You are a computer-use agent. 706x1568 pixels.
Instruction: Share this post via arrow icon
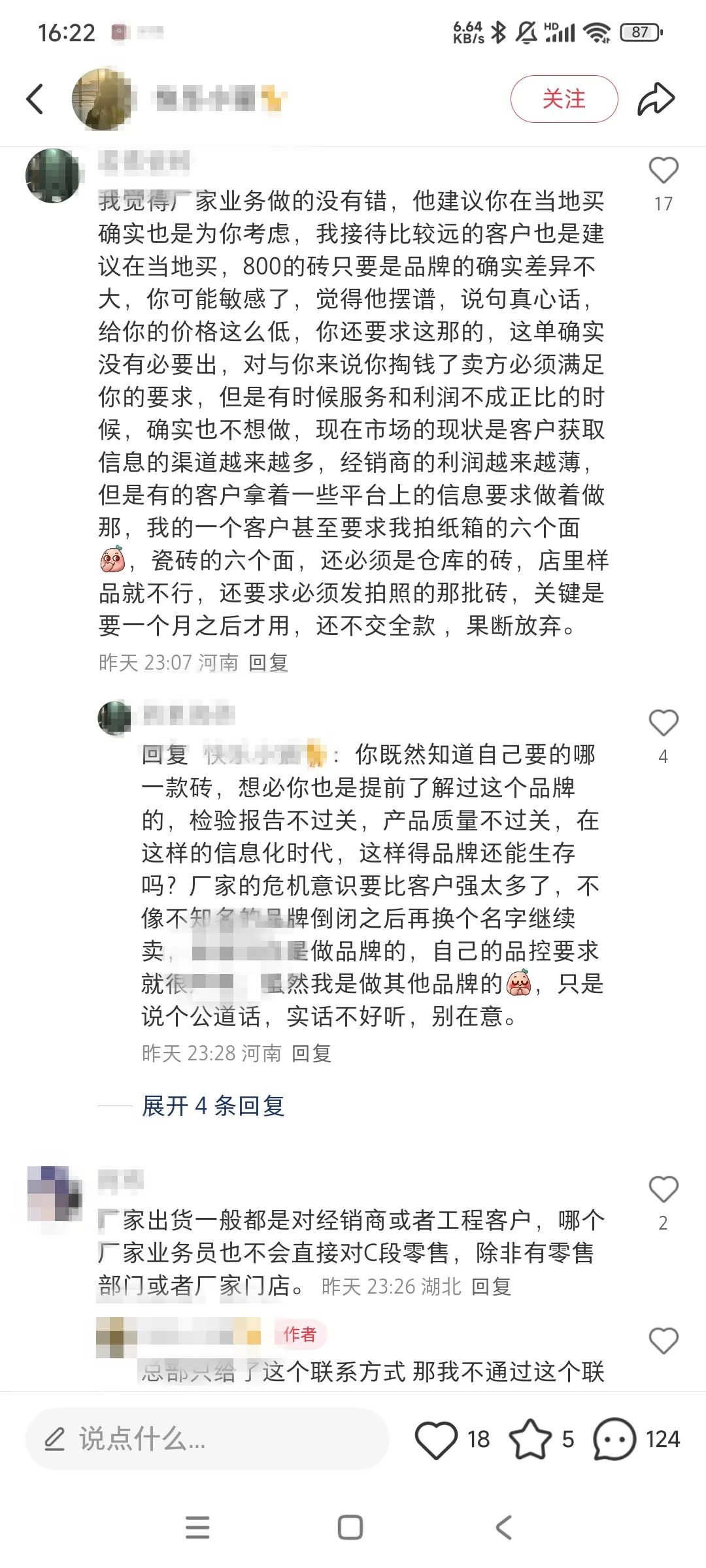(x=656, y=99)
